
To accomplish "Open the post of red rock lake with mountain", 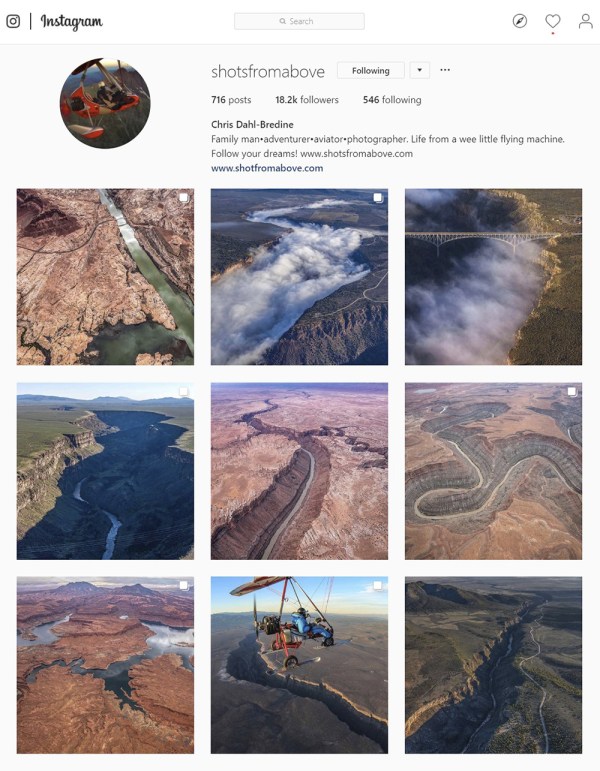I will click(105, 665).
